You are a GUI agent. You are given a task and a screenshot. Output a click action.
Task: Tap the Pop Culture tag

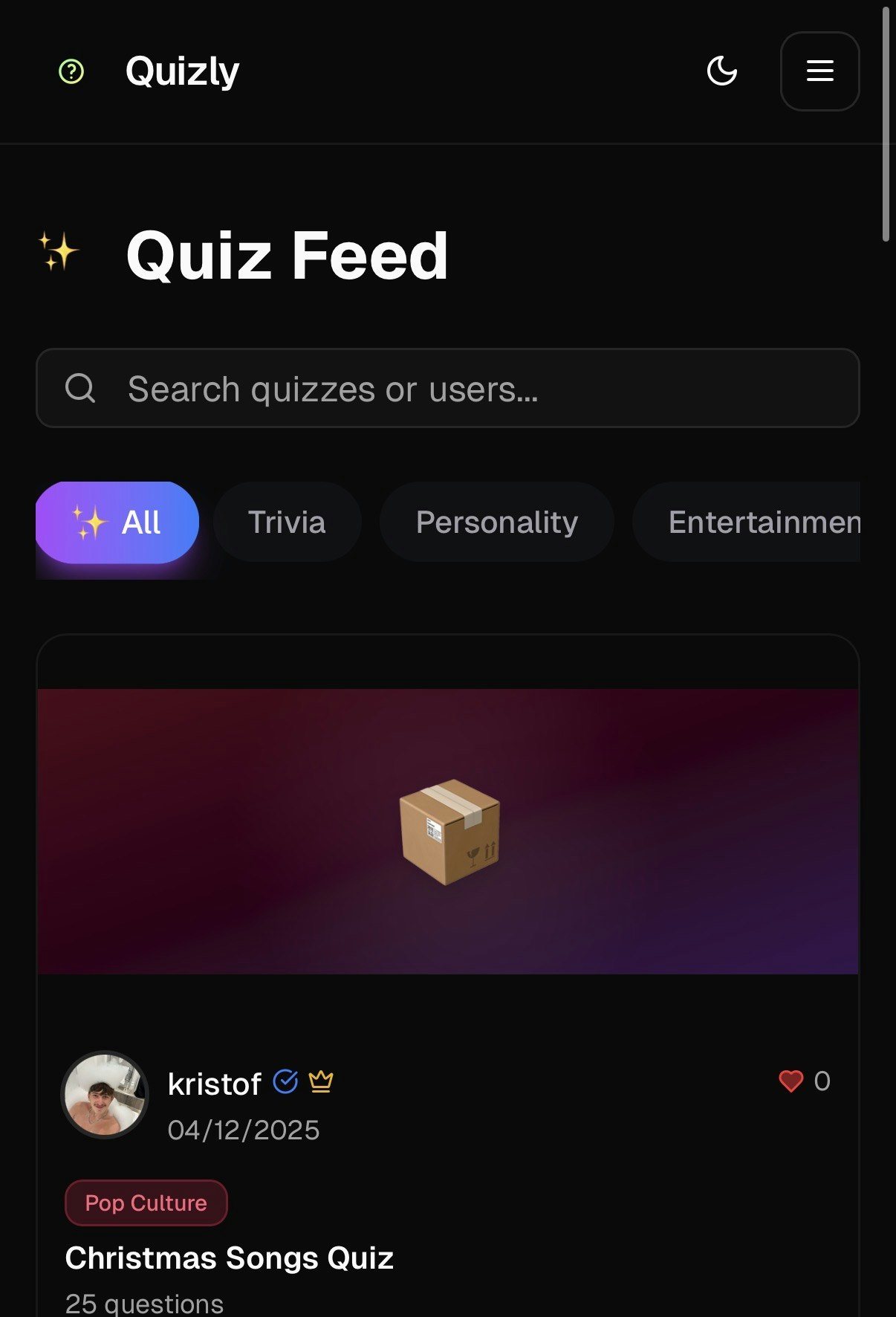tap(146, 1203)
